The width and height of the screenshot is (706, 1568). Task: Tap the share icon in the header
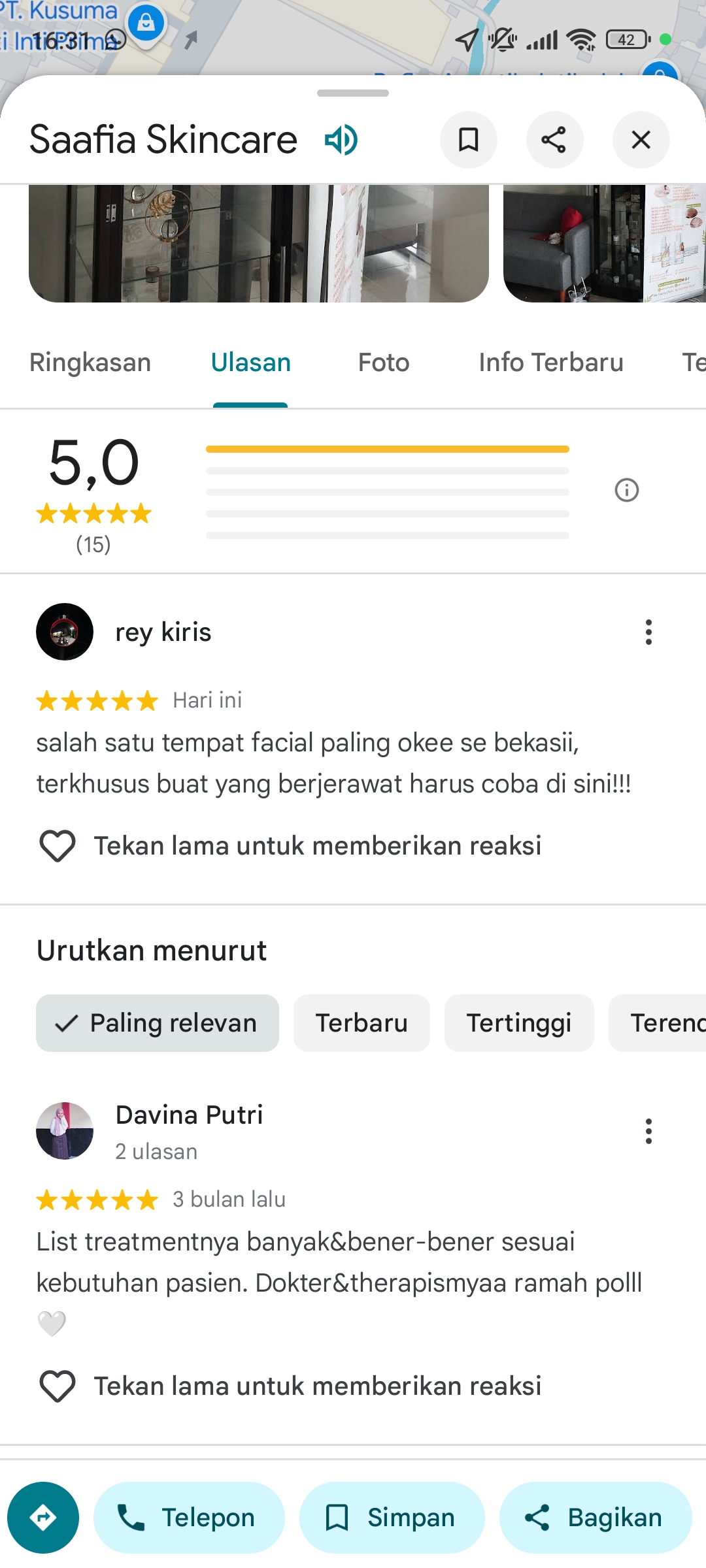click(554, 140)
